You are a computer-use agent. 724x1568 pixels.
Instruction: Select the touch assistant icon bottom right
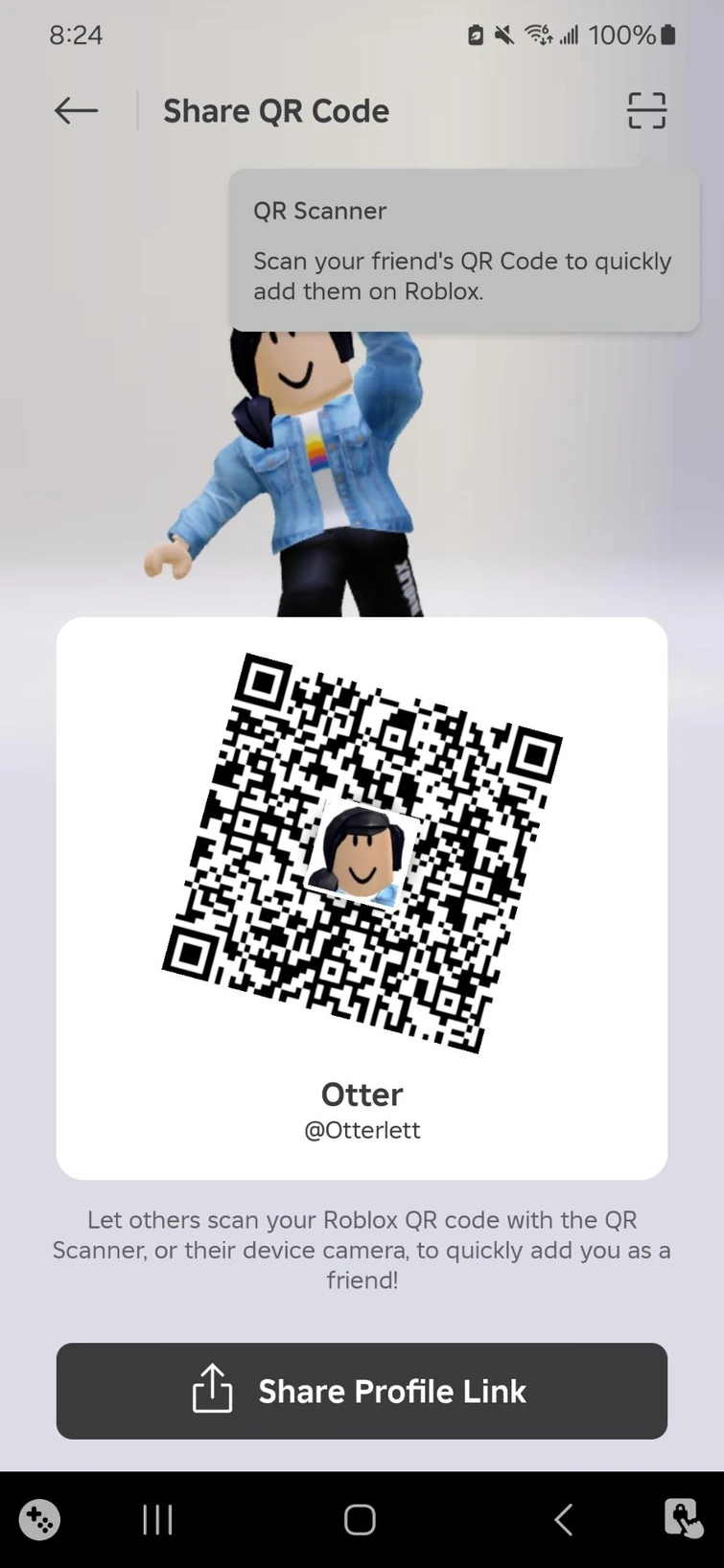684,1520
